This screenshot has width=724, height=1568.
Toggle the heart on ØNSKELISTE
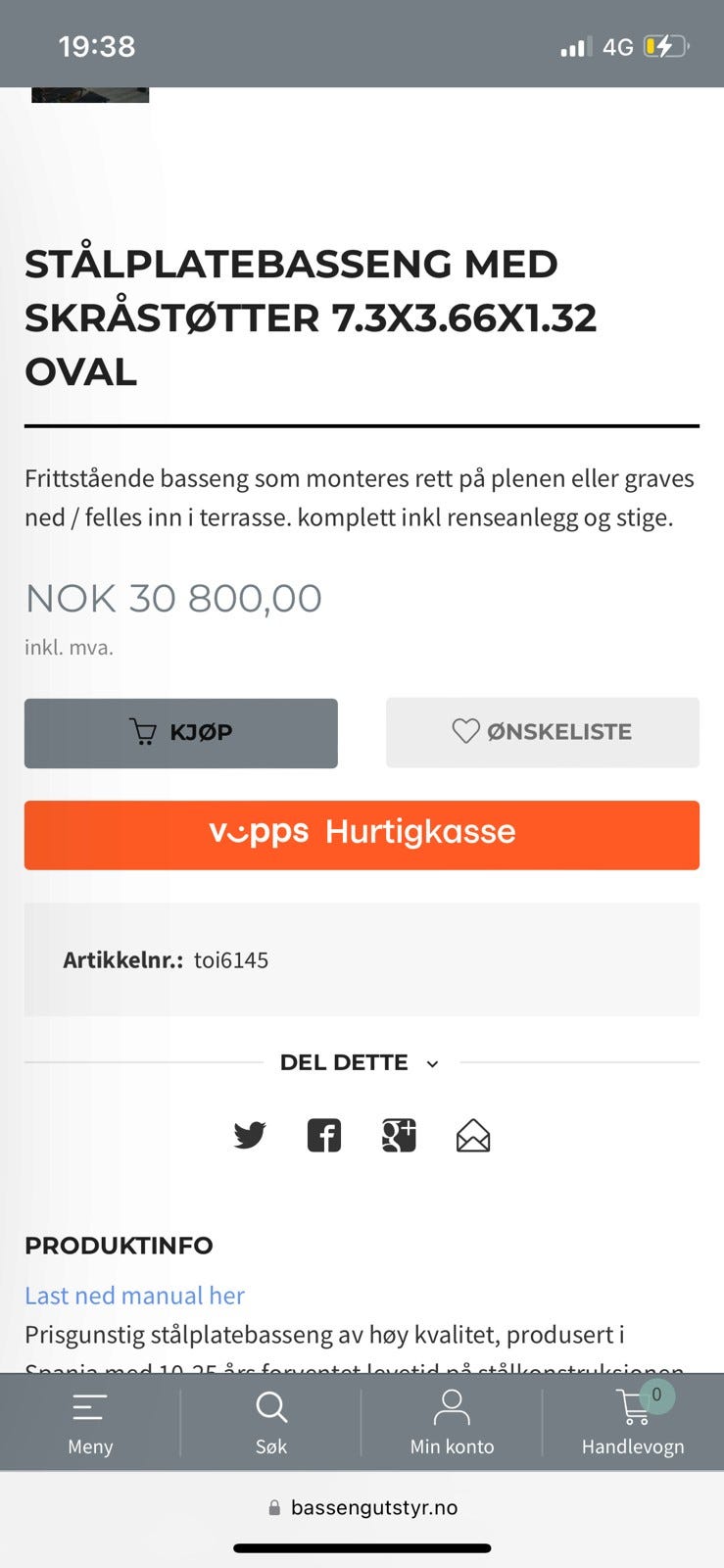(464, 731)
